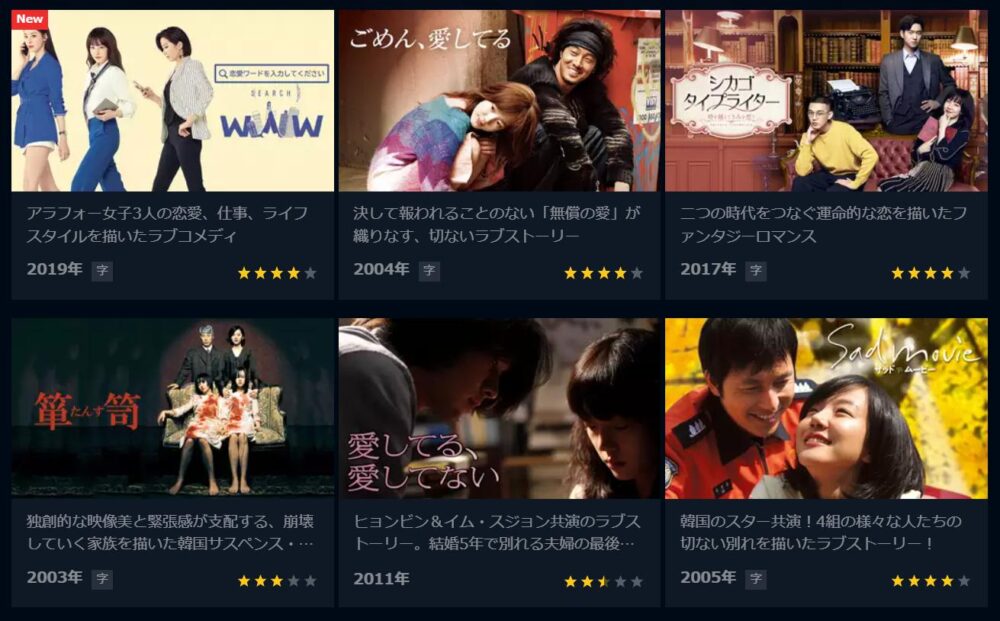Select the シカゴタイプライター drama tile

point(826,101)
